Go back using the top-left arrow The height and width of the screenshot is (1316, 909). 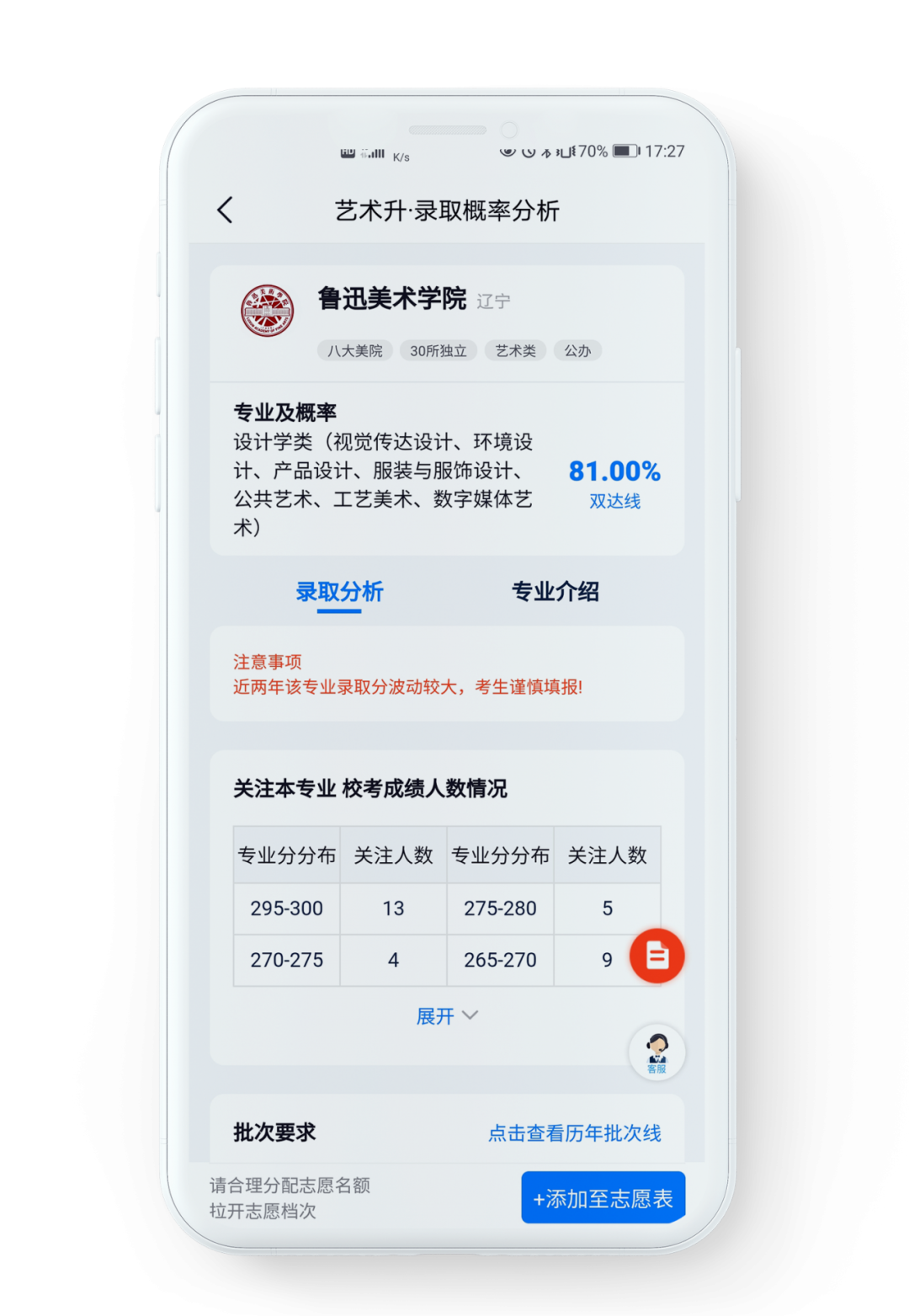[x=225, y=210]
